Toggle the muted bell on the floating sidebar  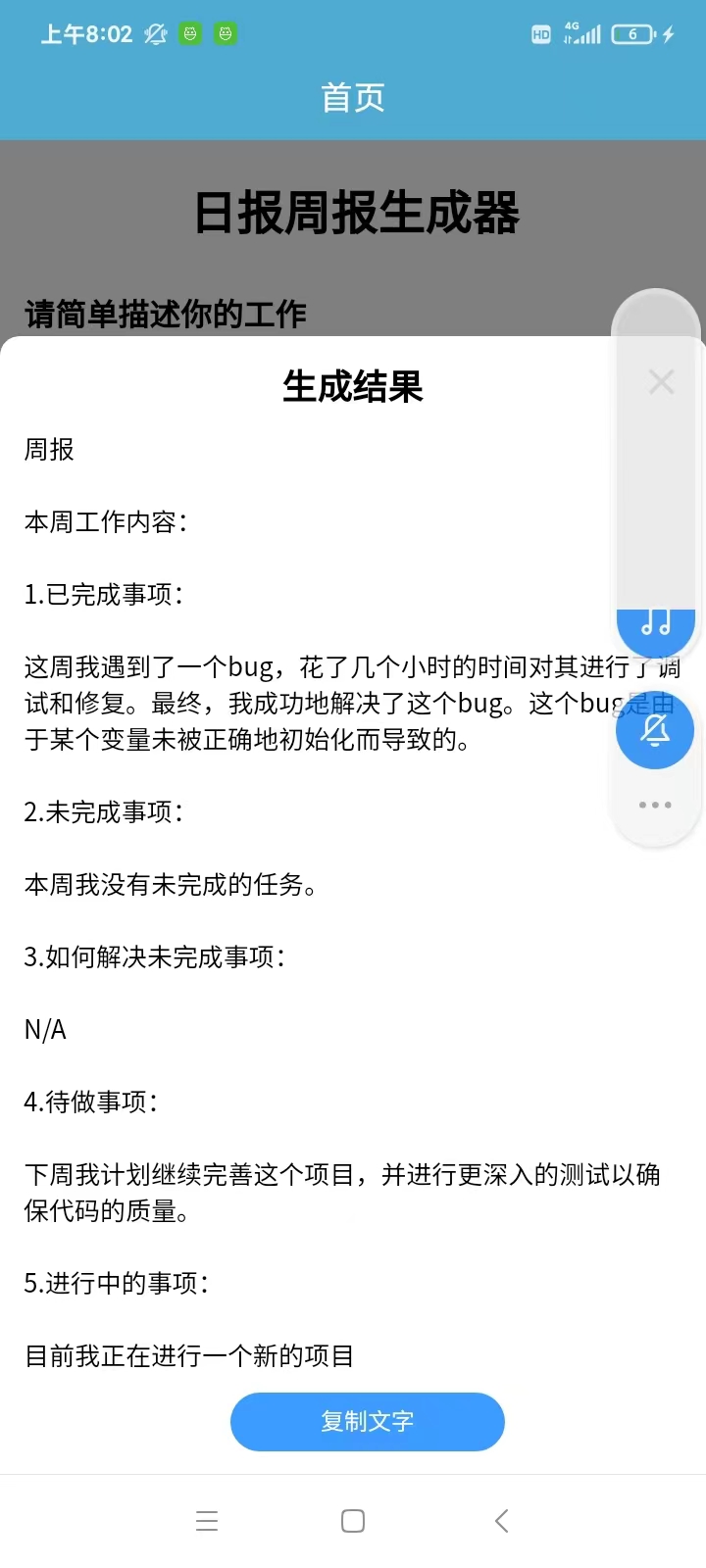click(655, 730)
